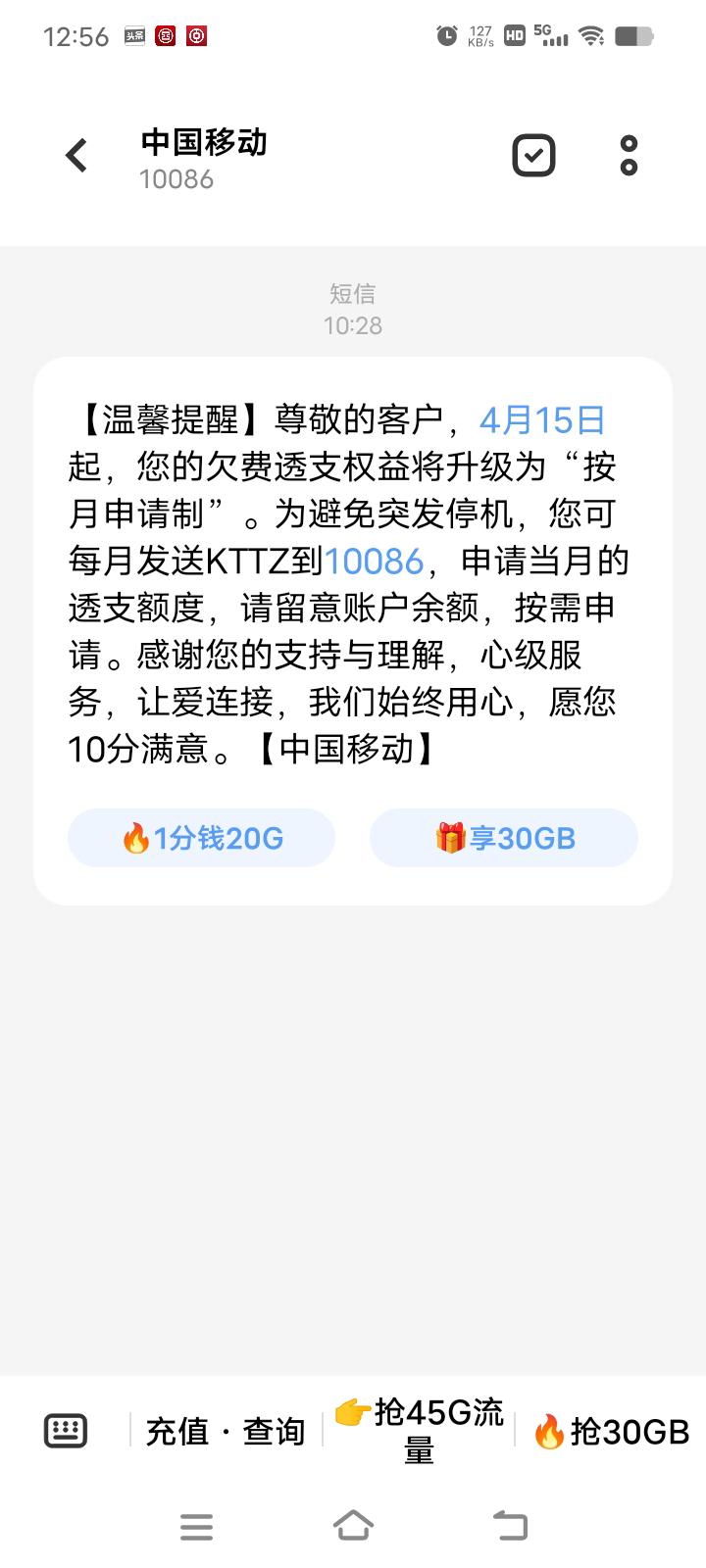706x1568 pixels.
Task: Tap the multi-select checkbox icon
Action: (533, 156)
